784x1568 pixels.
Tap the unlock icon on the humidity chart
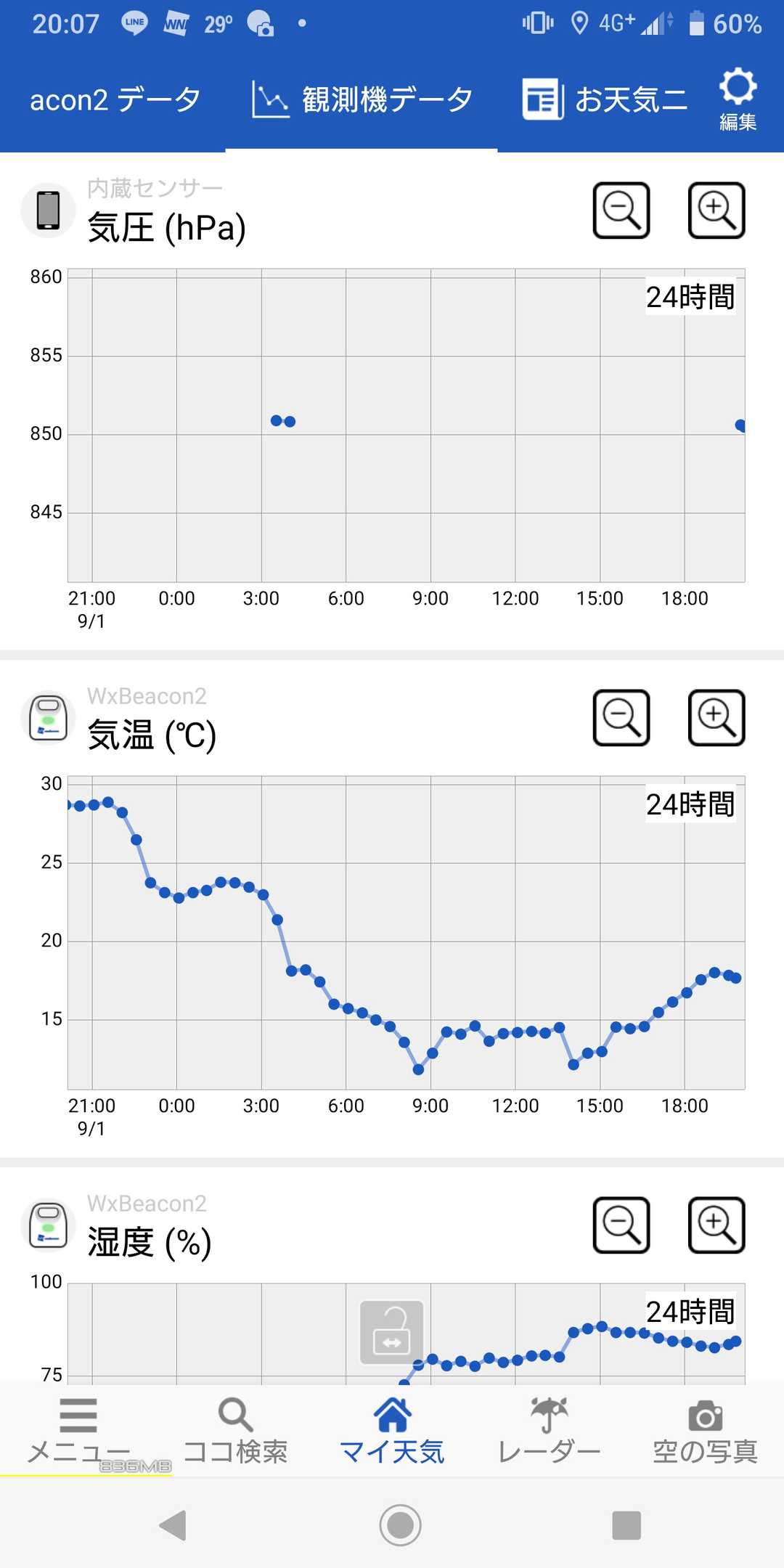[392, 1333]
